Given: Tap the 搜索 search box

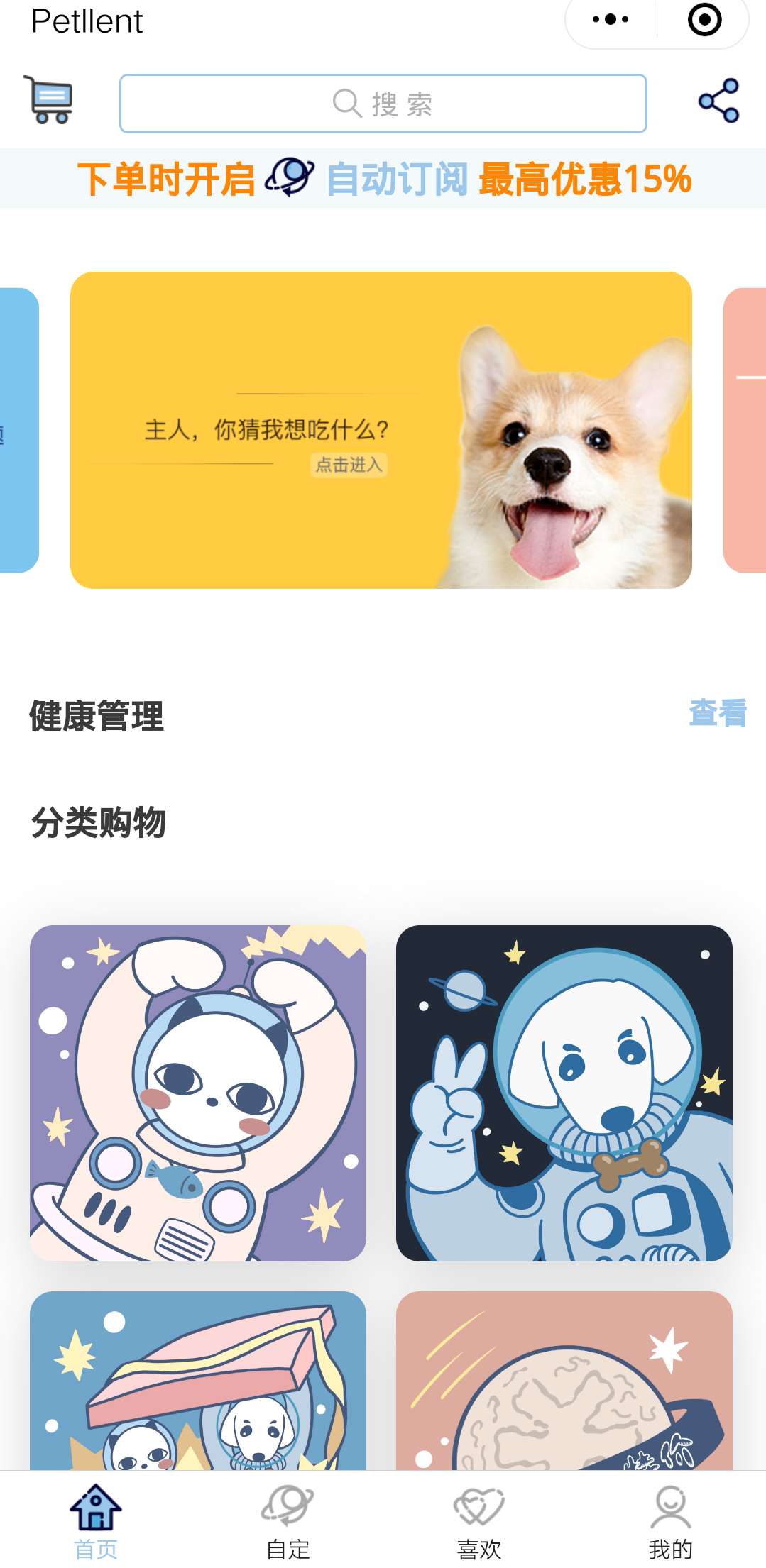Looking at the screenshot, I should 383,104.
